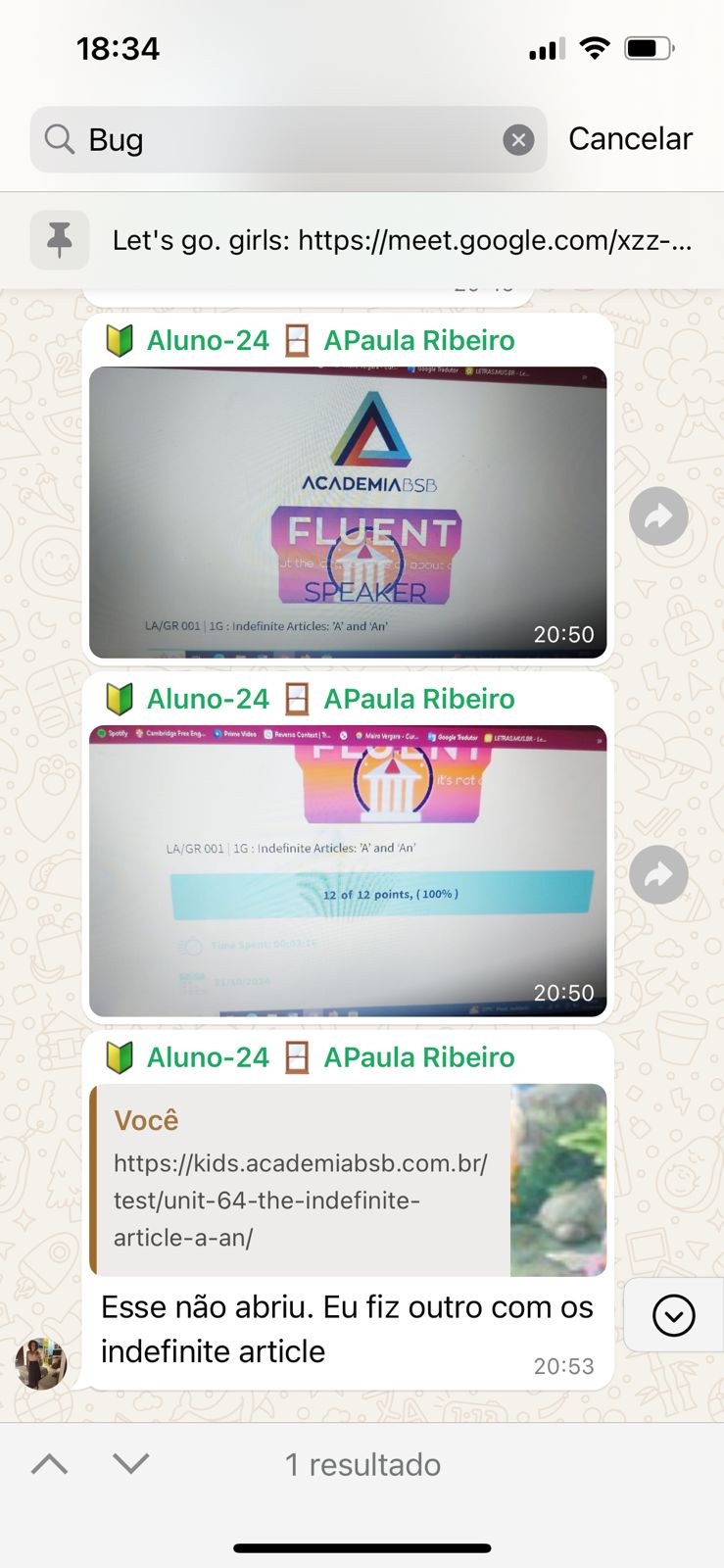
Task: Jump to latest messages with down arrow
Action: coord(674,1315)
